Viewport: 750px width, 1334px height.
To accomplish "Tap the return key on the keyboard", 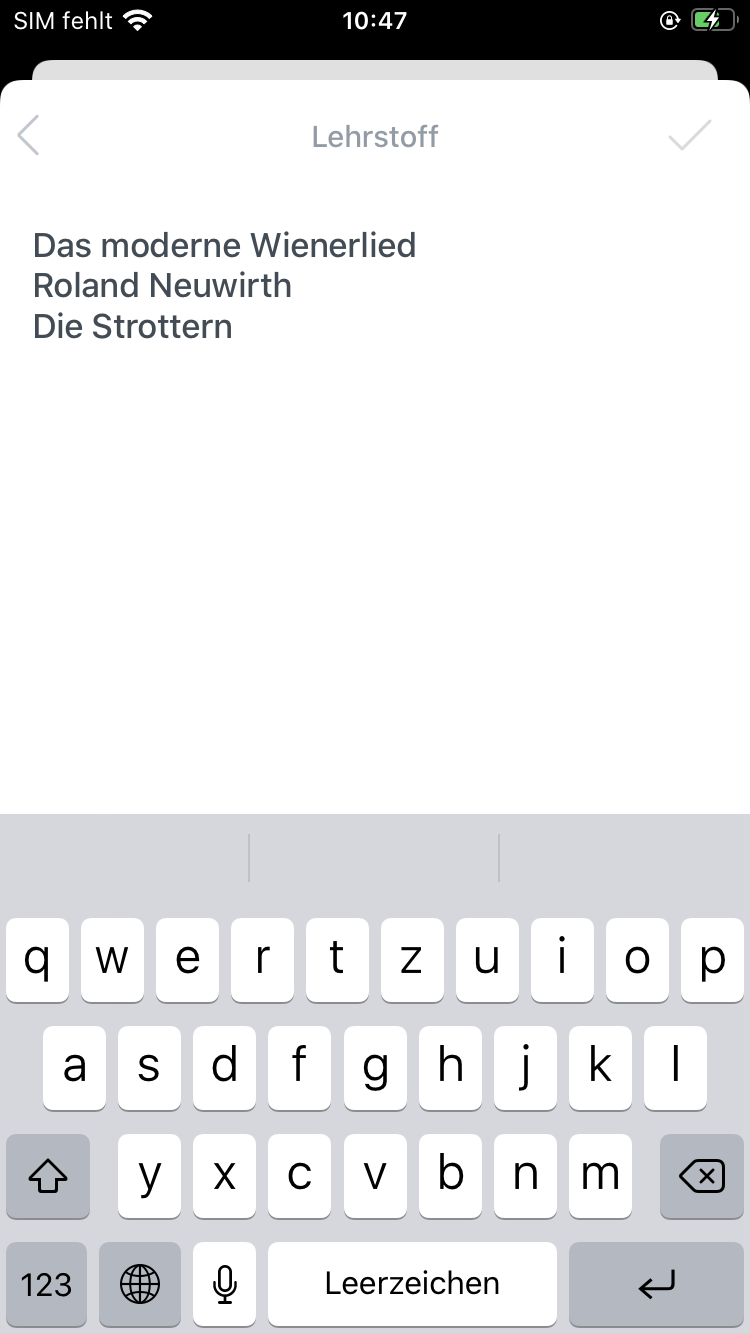I will coord(656,1284).
